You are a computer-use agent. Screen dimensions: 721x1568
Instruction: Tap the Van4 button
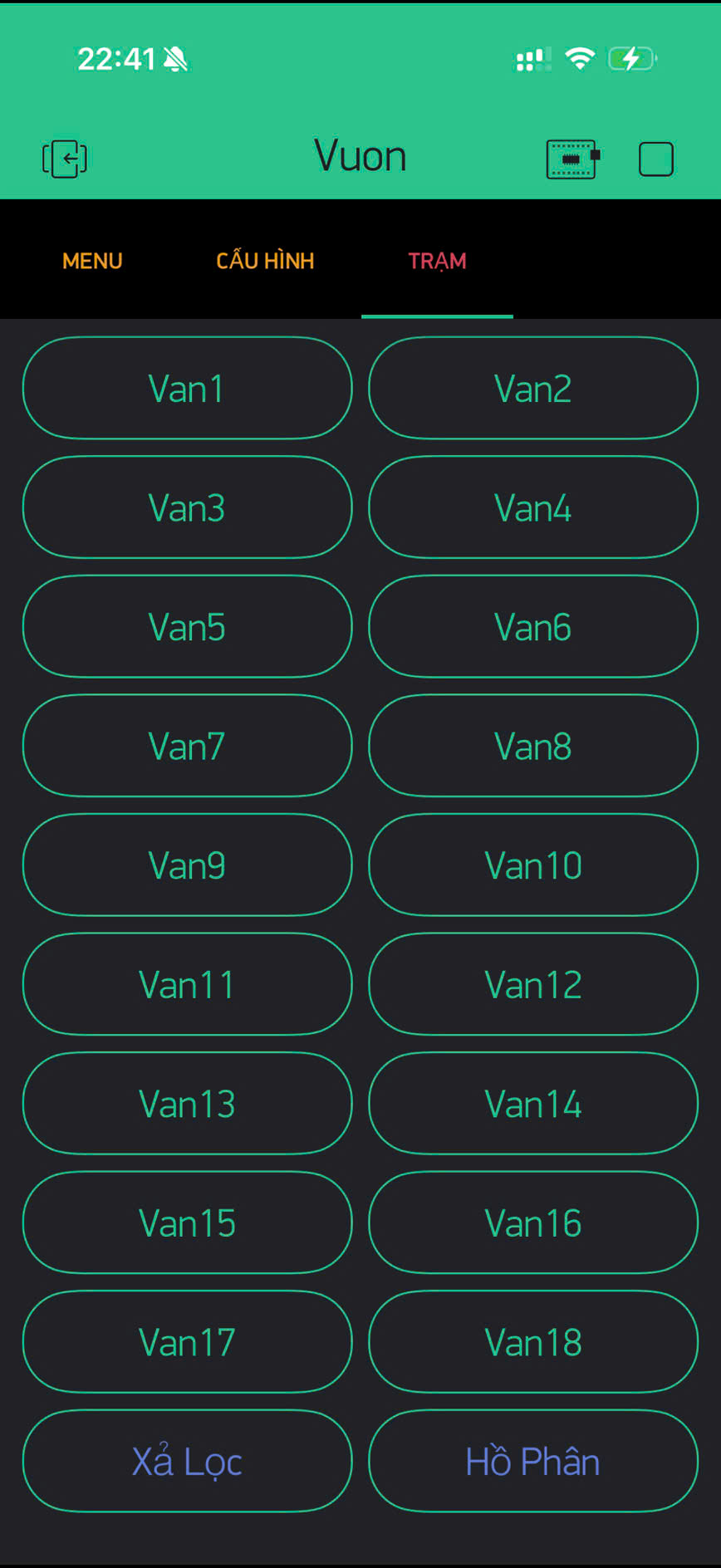pyautogui.click(x=533, y=507)
